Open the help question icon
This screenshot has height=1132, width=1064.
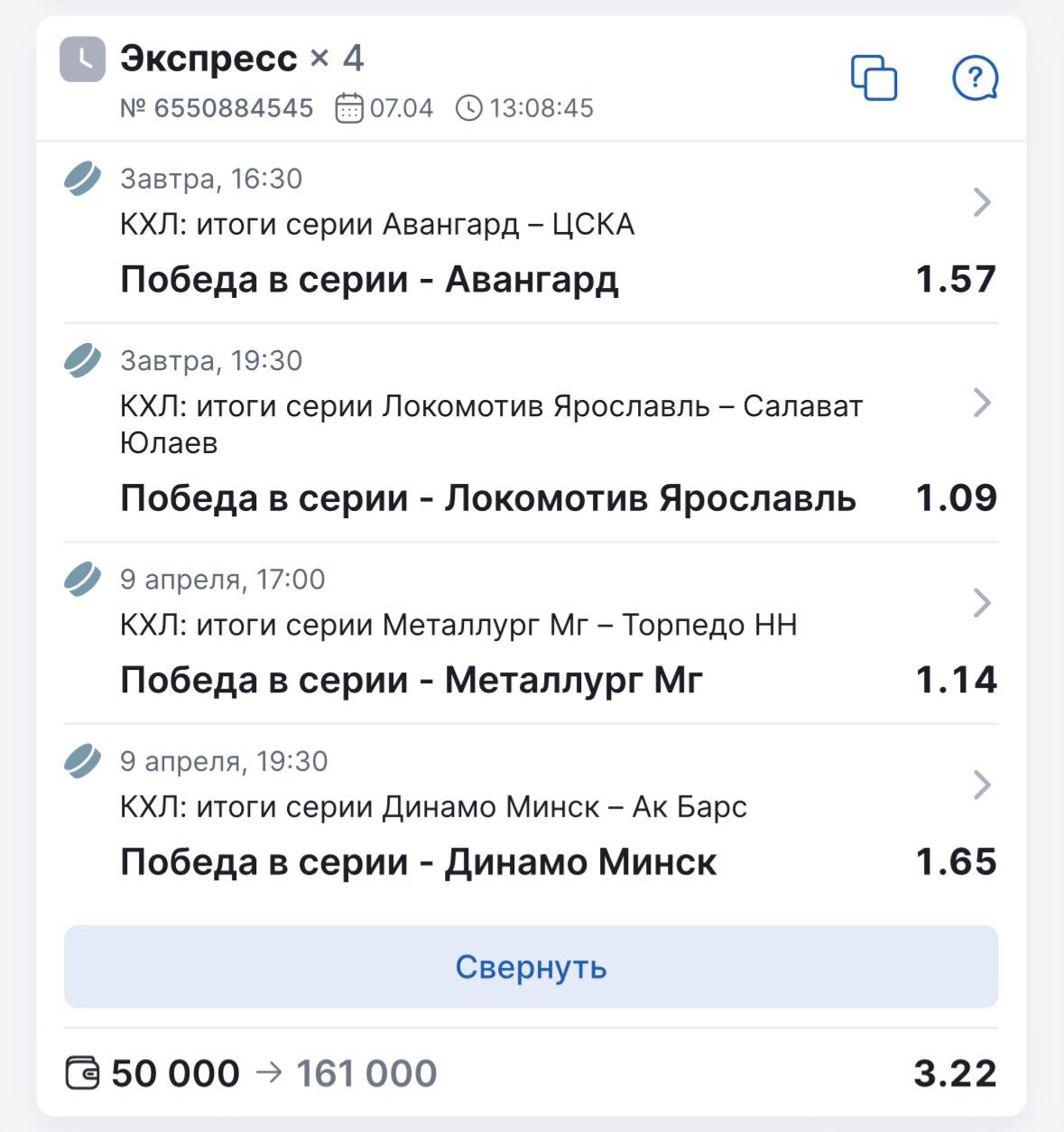[x=975, y=78]
